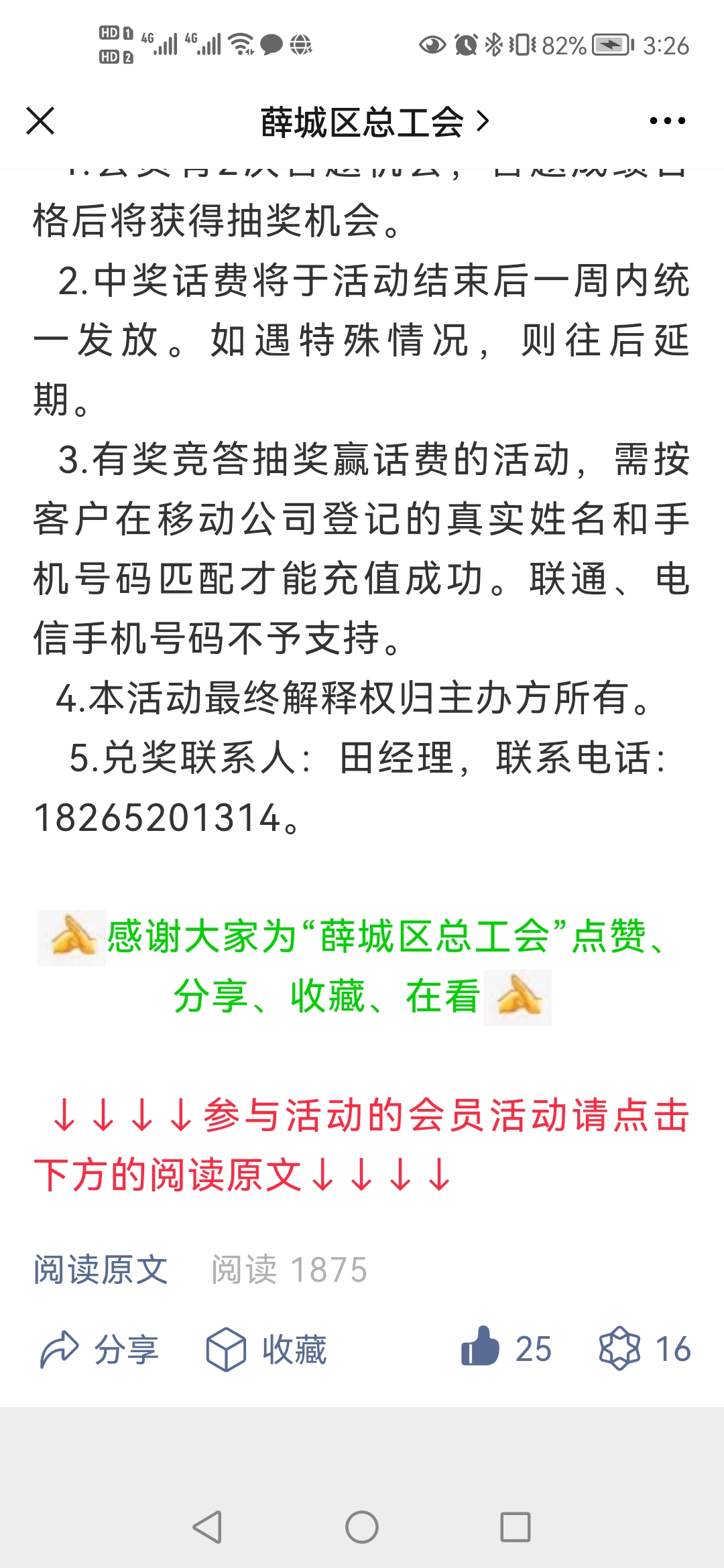Viewport: 724px width, 1568px height.
Task: Go to the home screen
Action: coord(362,1527)
